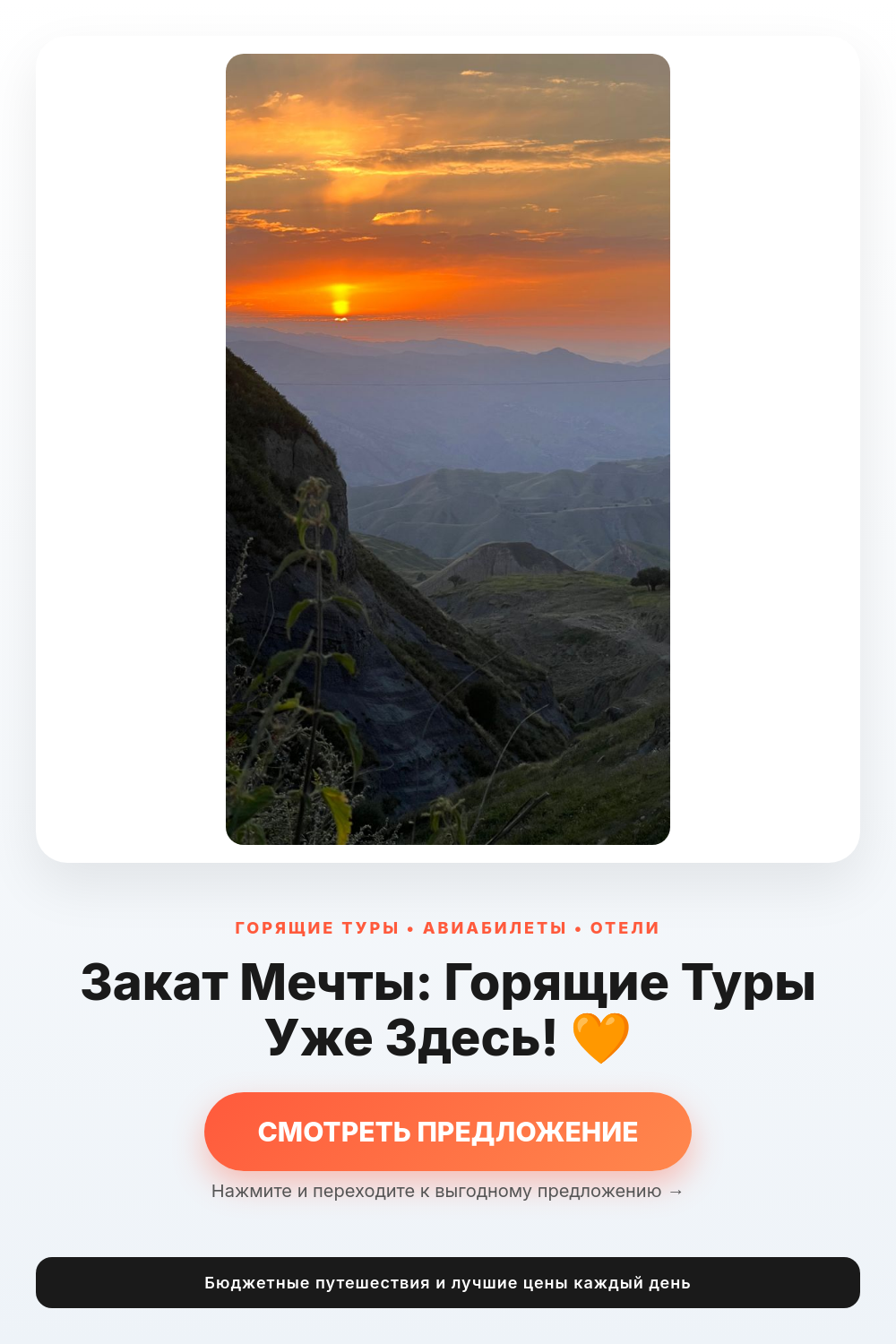Tap the СМОТРЕТЬ ПРЕДЛОЖЕНИЕ button

click(x=448, y=1132)
